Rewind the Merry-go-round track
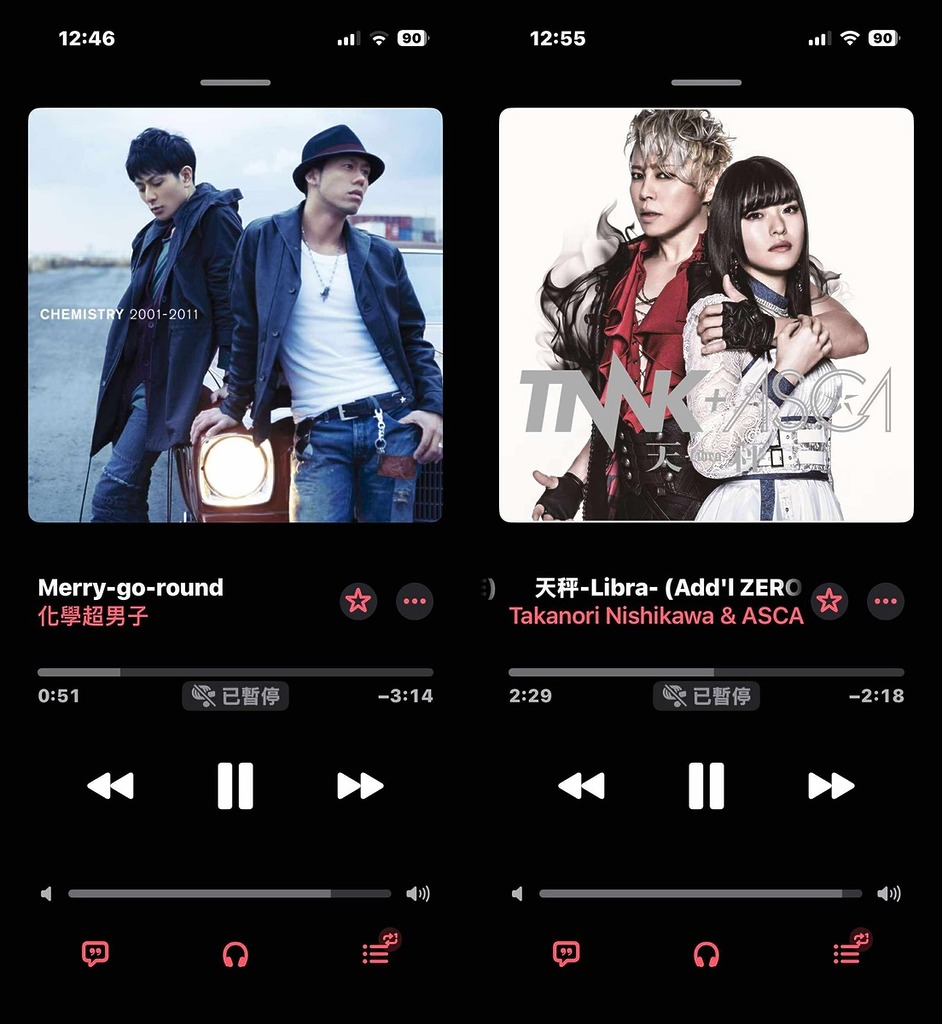 110,786
